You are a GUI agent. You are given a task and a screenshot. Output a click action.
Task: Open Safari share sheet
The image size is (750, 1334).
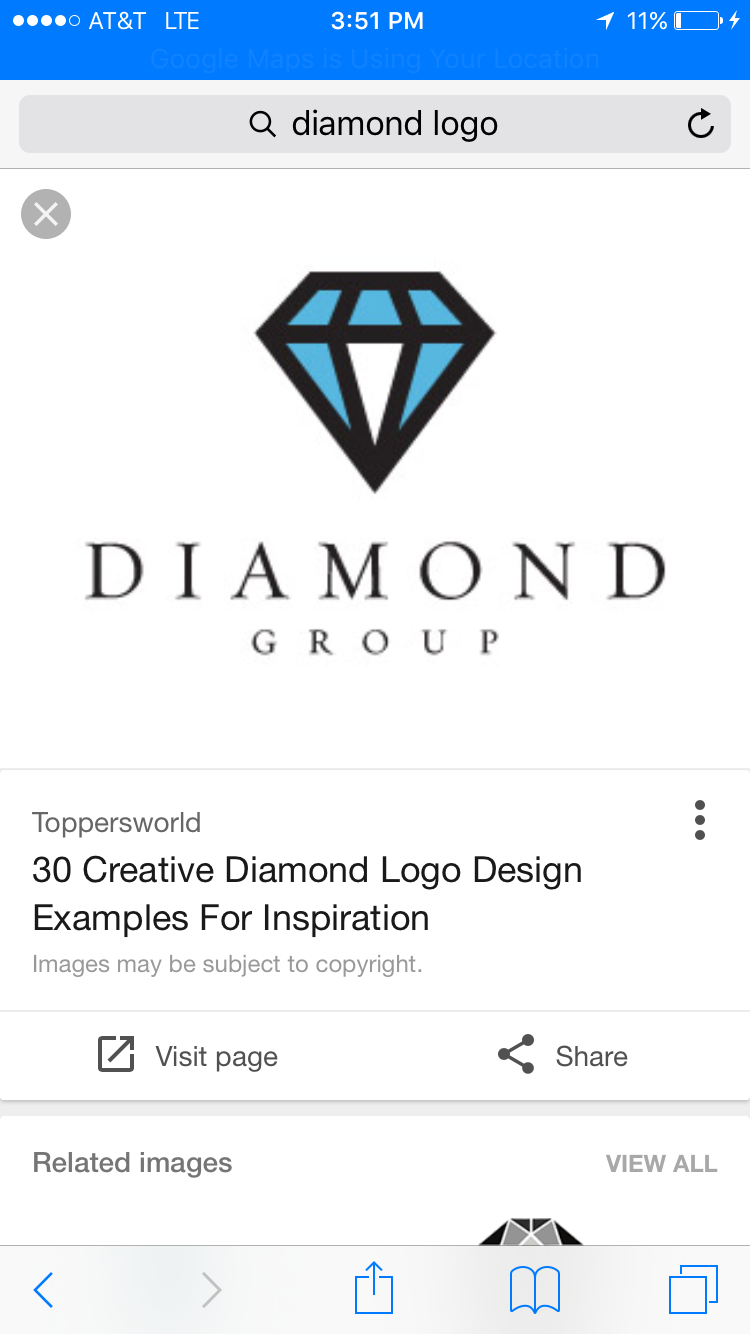pos(375,1288)
